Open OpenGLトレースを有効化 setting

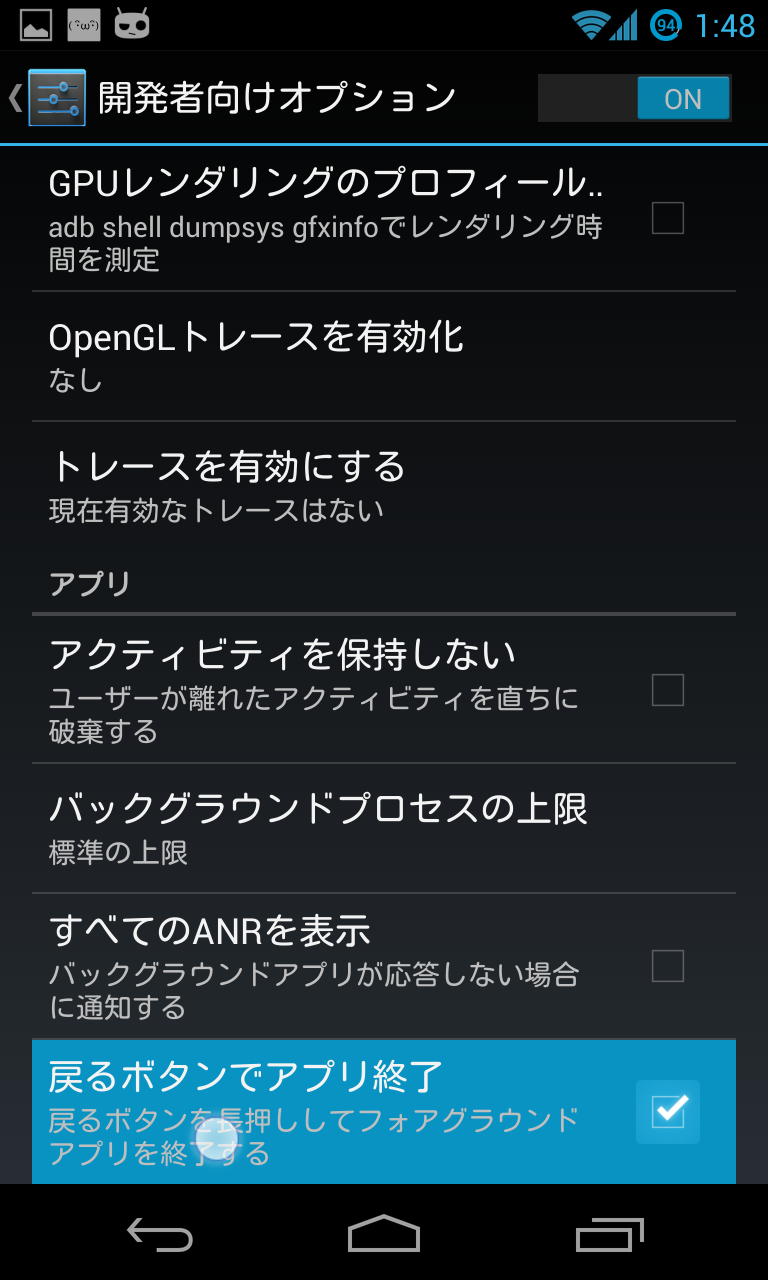[384, 356]
